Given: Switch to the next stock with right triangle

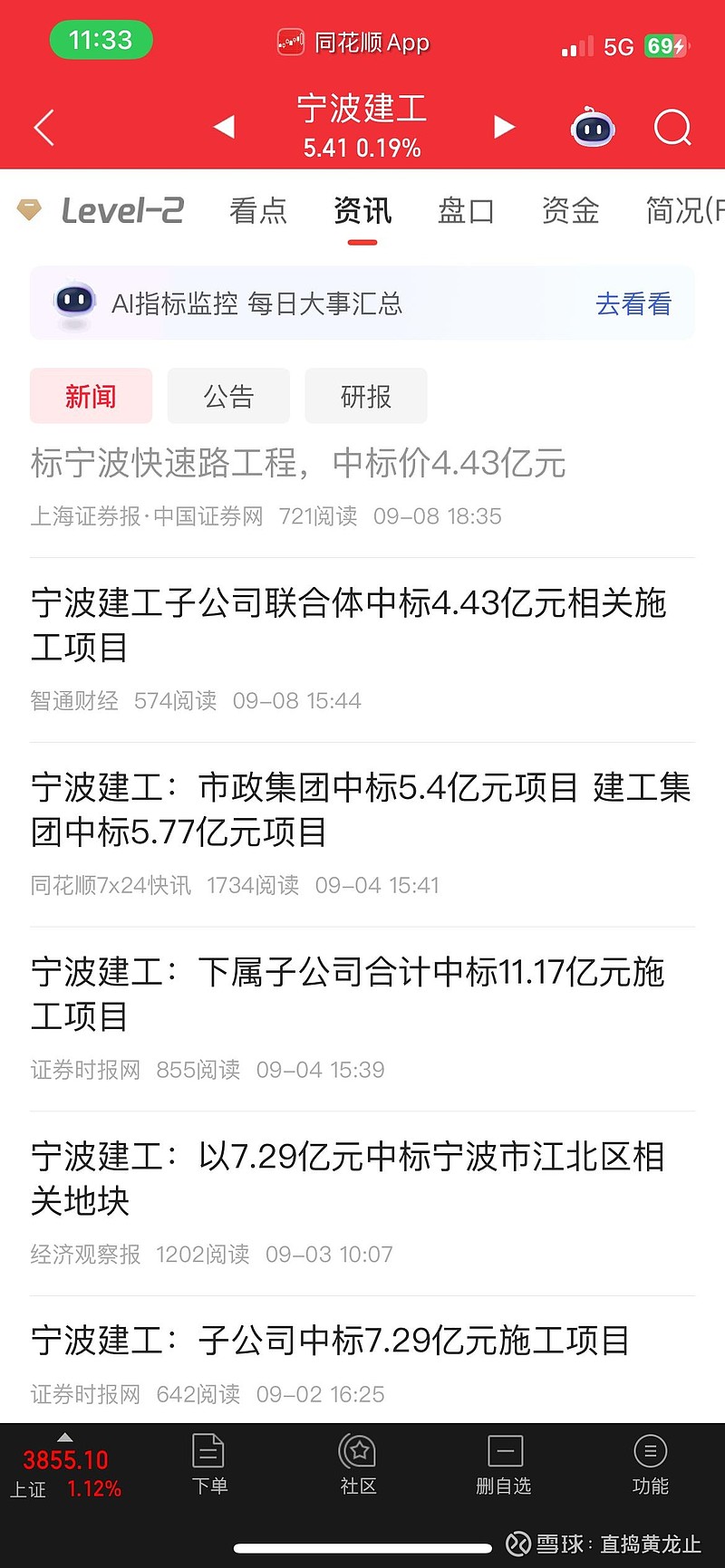Looking at the screenshot, I should [504, 127].
